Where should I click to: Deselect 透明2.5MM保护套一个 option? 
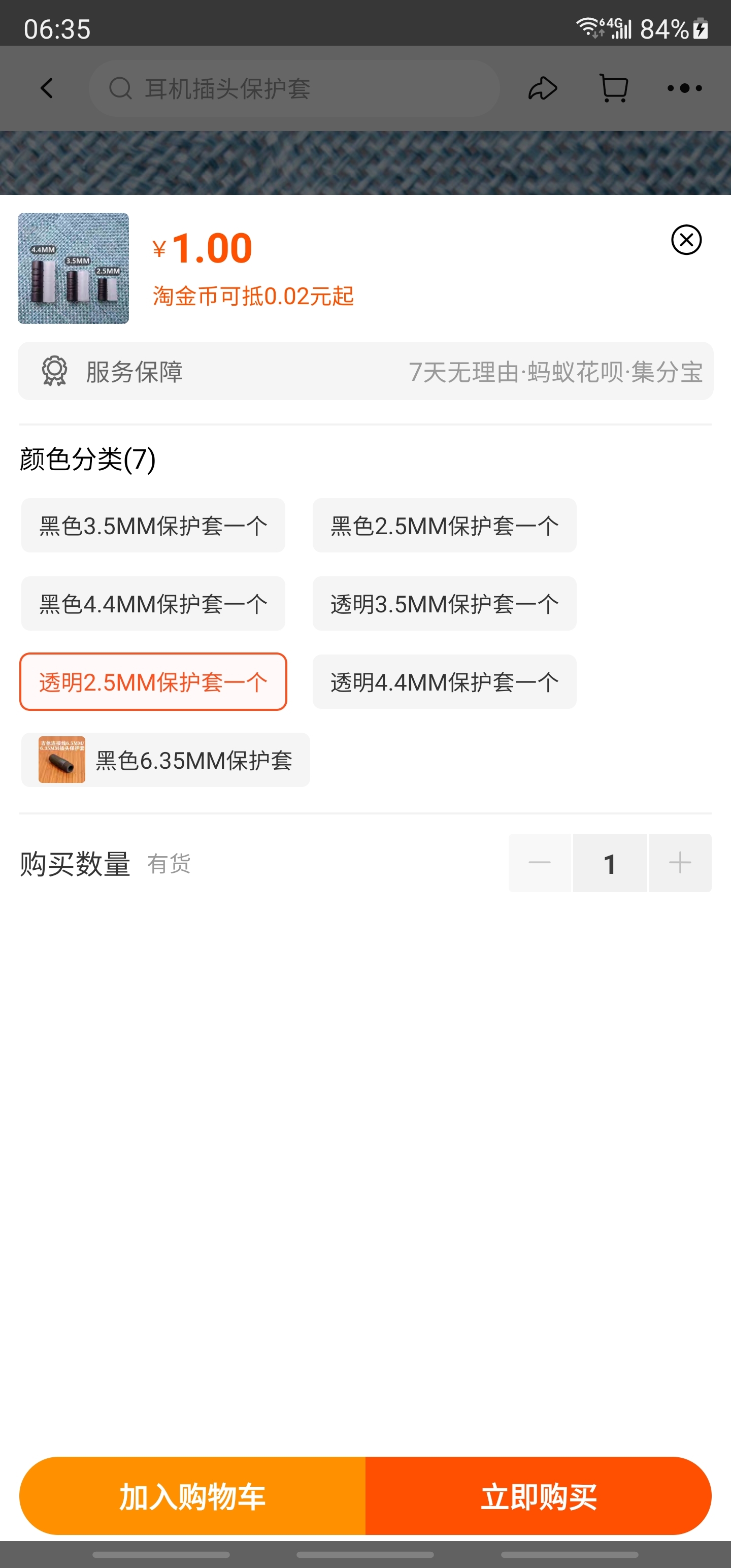153,682
